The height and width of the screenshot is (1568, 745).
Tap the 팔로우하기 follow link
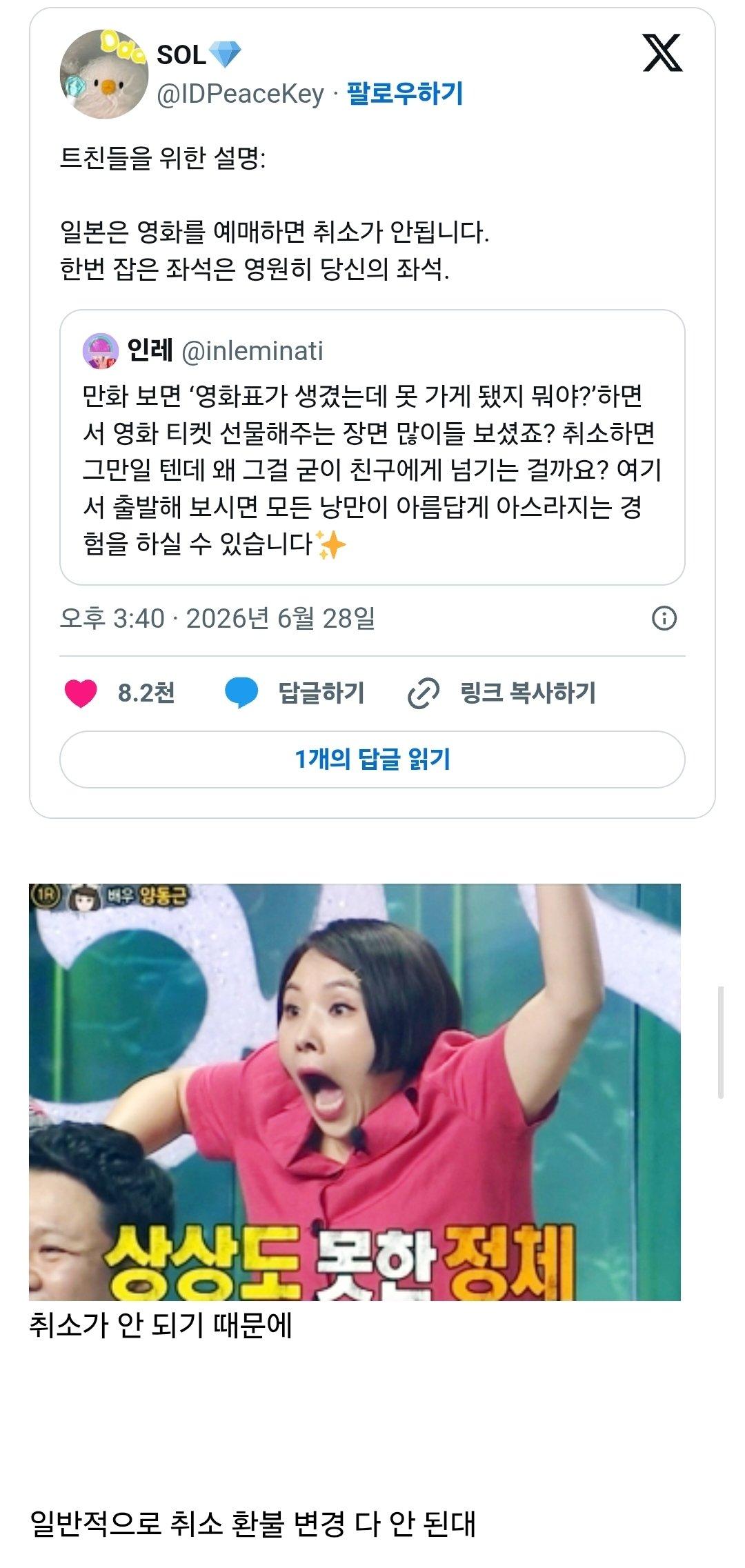[405, 93]
